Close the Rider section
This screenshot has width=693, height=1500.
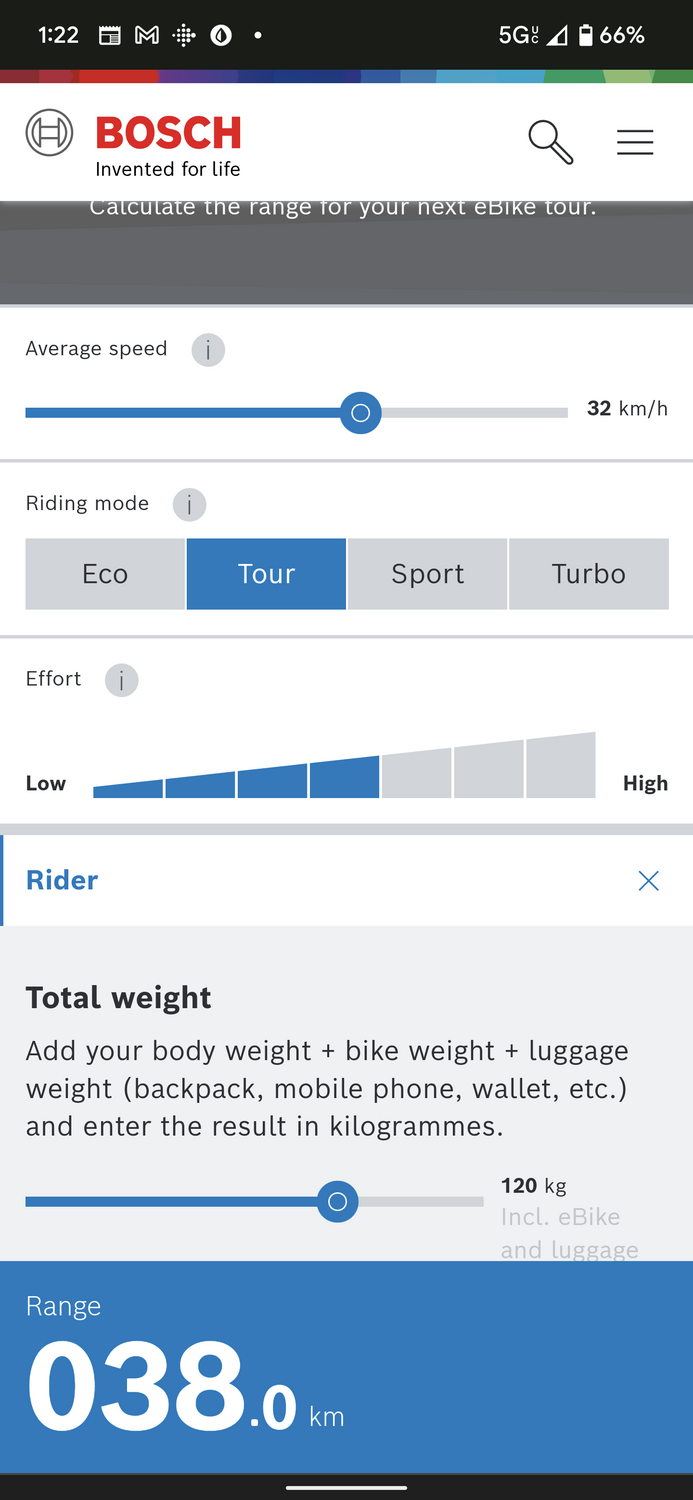[649, 880]
